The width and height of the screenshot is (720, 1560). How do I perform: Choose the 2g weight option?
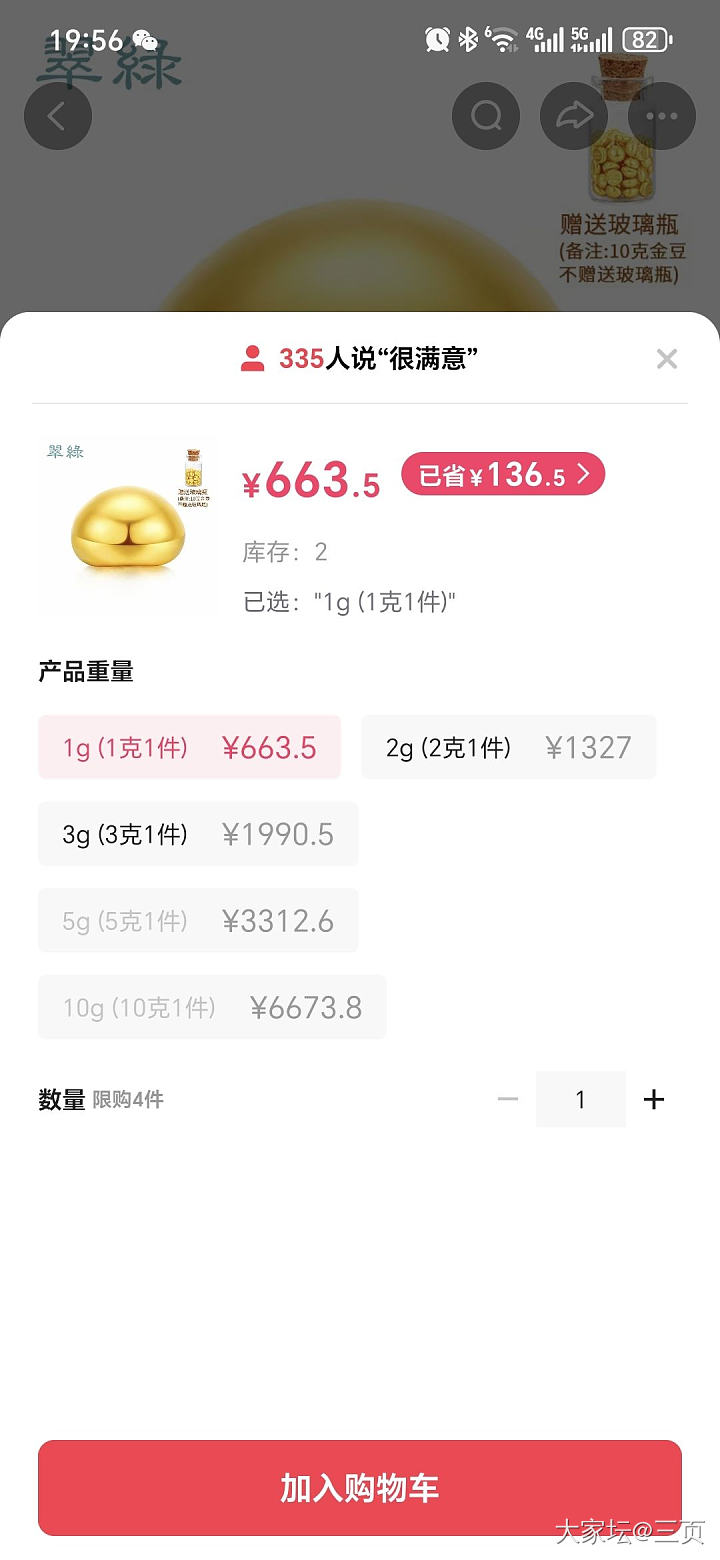508,747
